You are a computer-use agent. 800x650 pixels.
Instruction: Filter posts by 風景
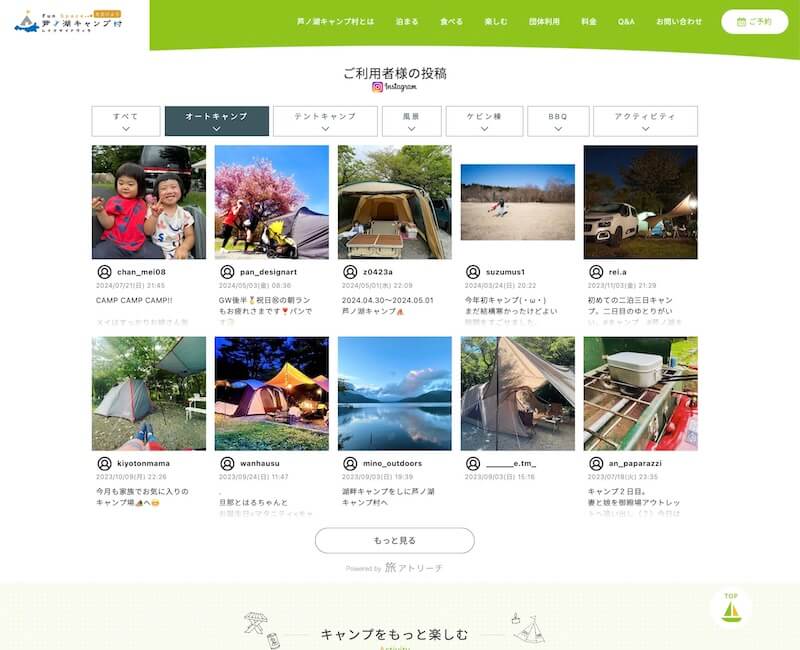(411, 121)
